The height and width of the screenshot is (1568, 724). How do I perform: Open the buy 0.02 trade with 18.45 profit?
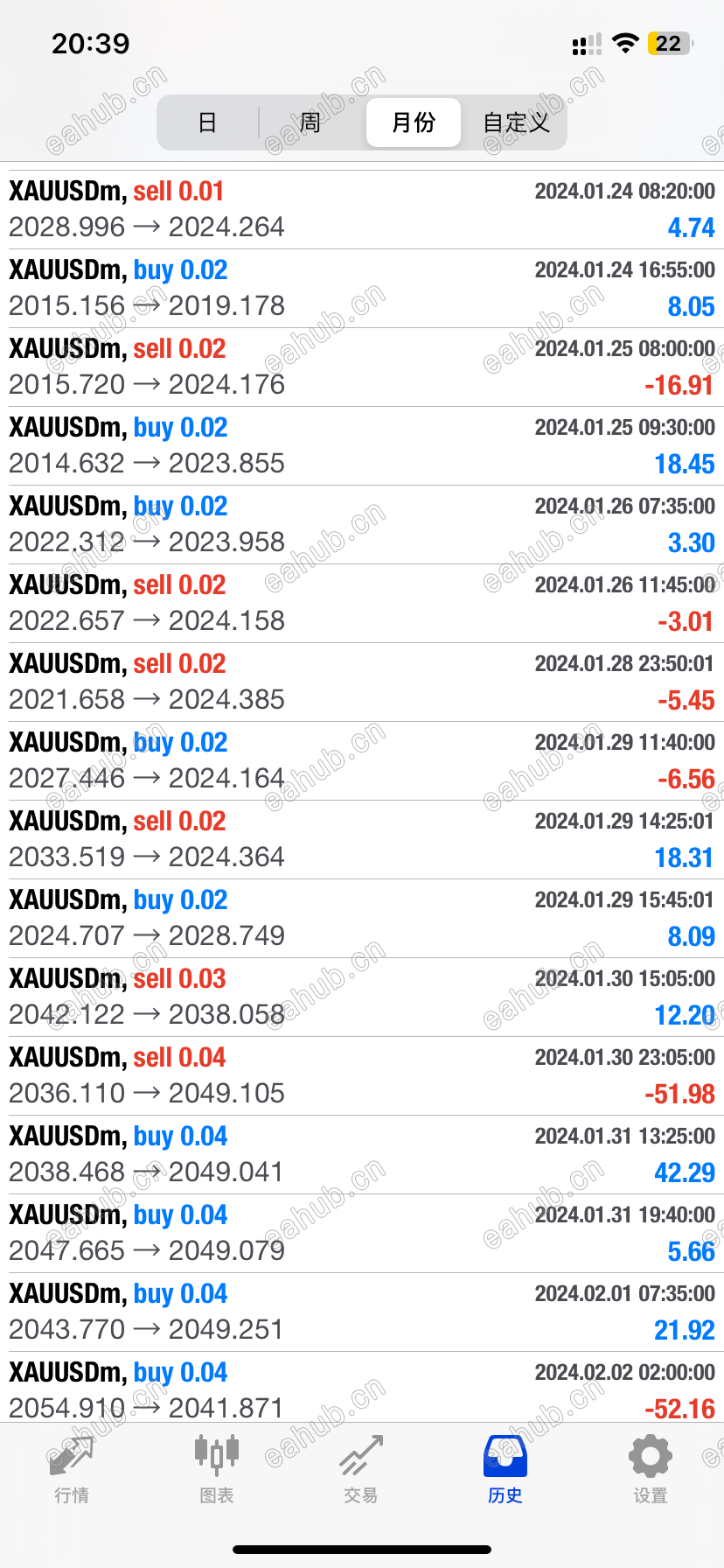pyautogui.click(x=362, y=446)
